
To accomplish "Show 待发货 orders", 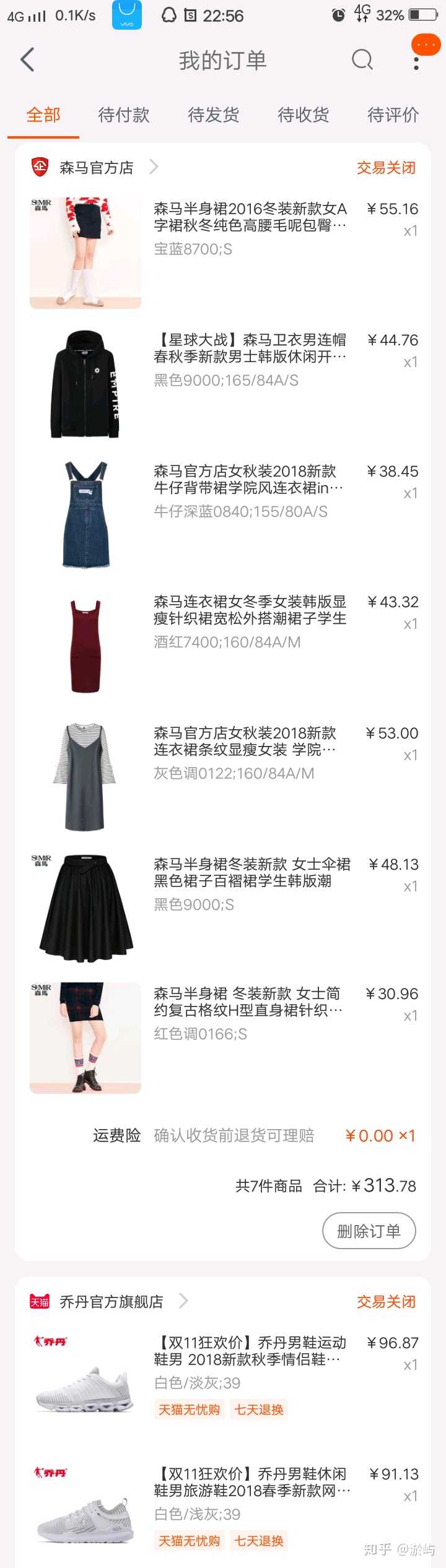I will point(214,115).
